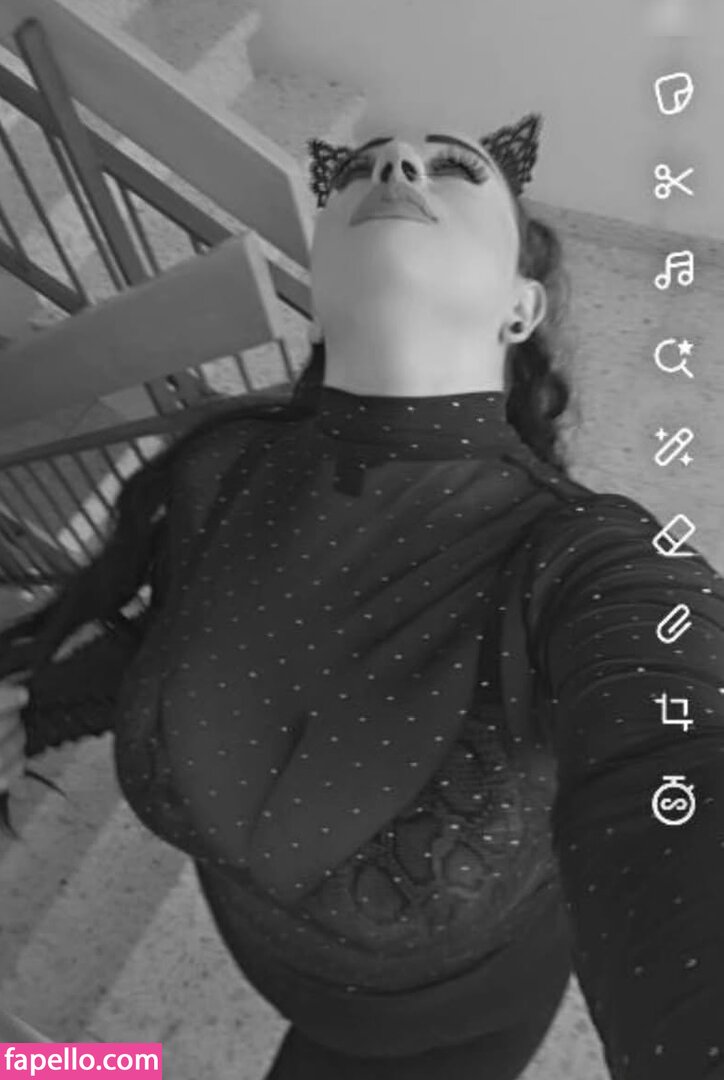724x1080 pixels.
Task: Attach a link with the paperclip
Action: (x=674, y=624)
